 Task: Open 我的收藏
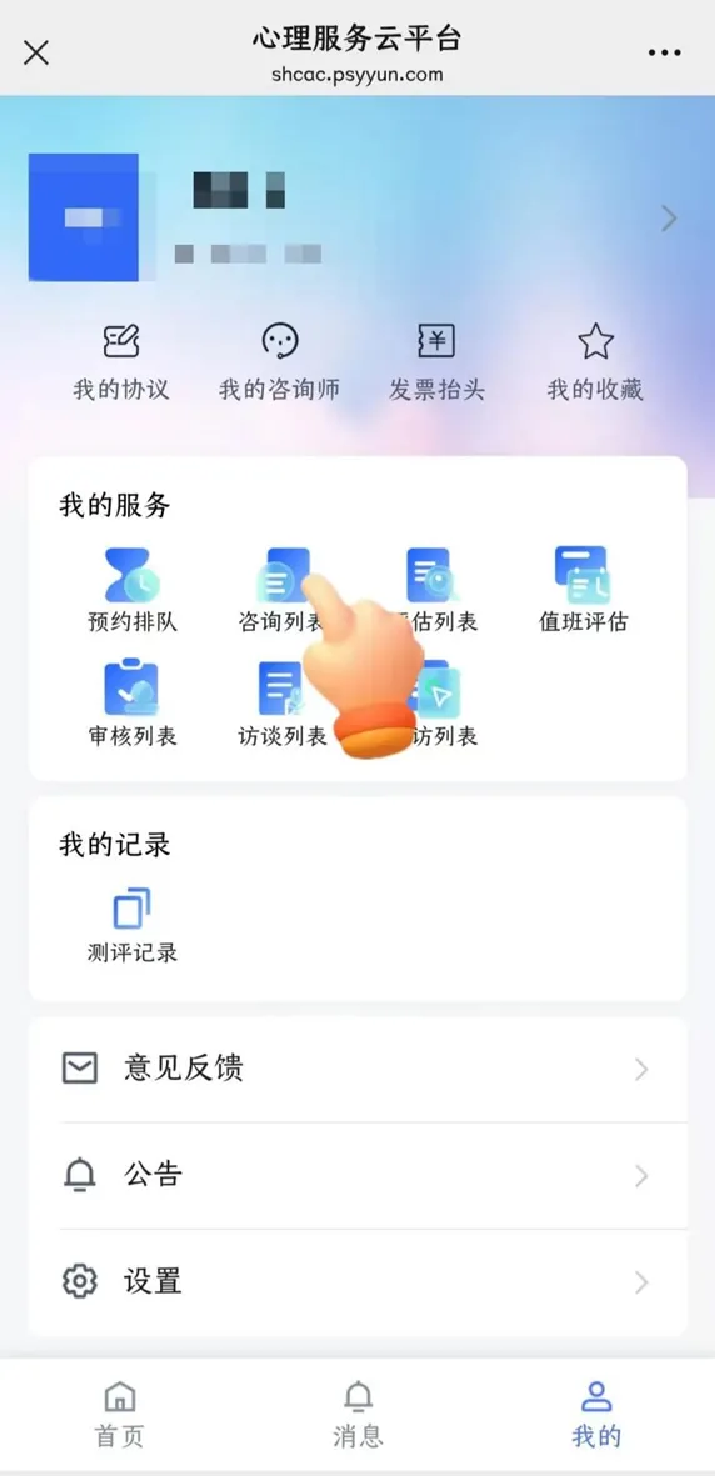595,362
